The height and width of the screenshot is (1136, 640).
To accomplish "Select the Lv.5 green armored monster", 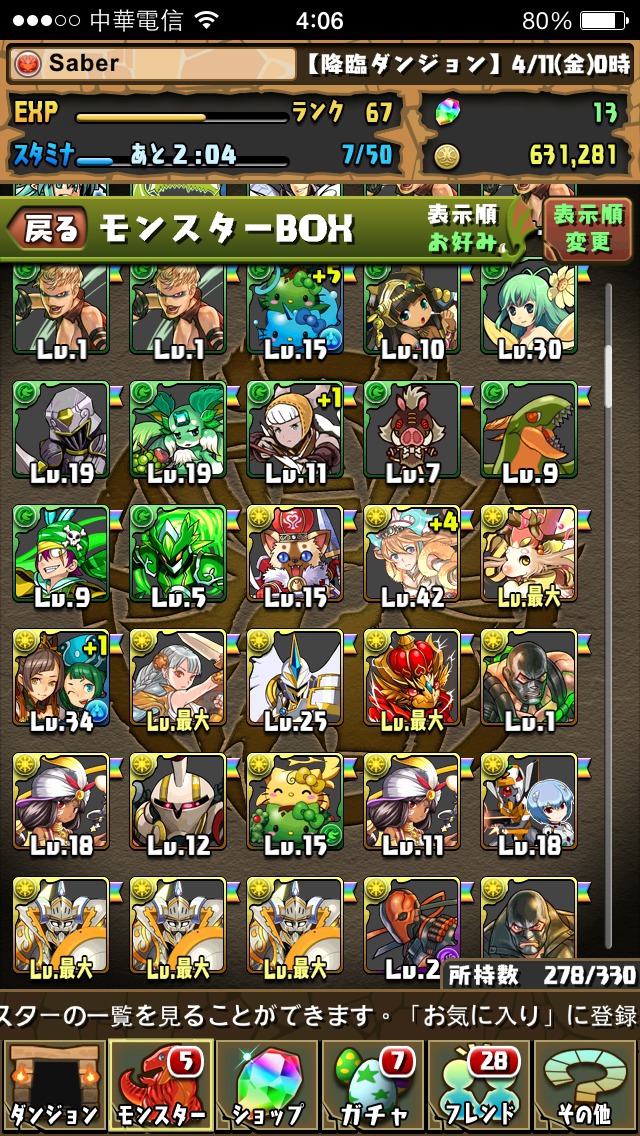I will click(178, 554).
